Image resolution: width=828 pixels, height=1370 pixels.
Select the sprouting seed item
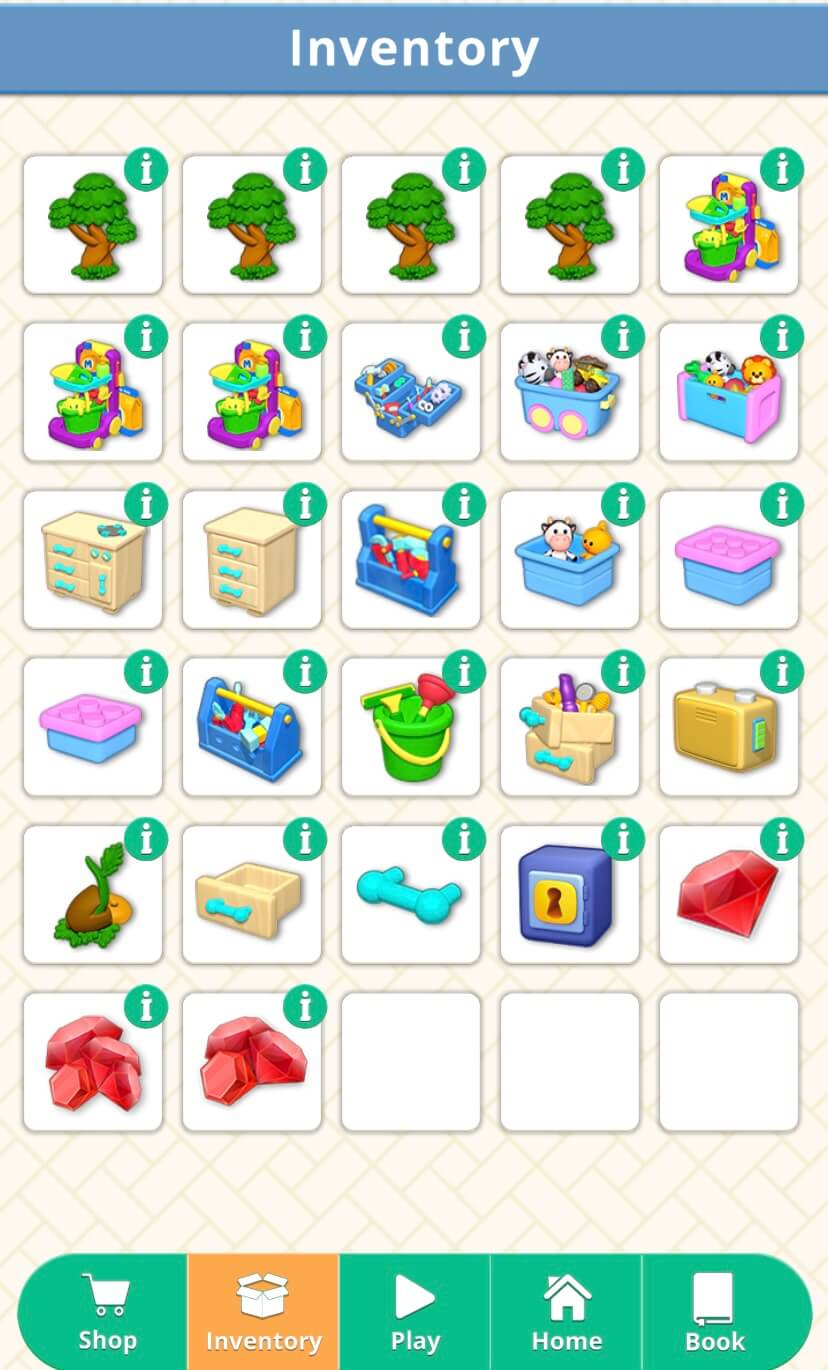tap(92, 895)
